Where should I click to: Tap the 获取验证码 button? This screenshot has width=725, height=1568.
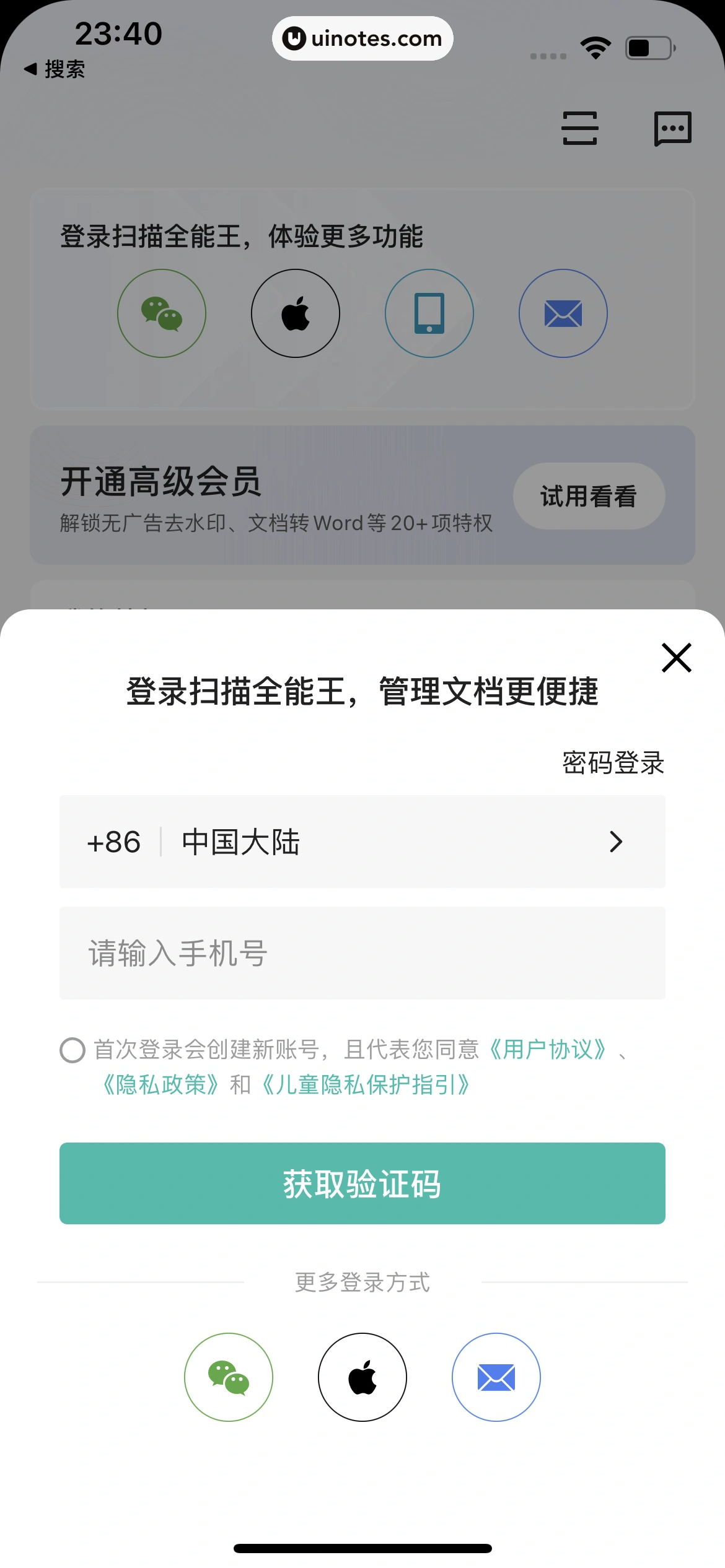pos(362,1183)
